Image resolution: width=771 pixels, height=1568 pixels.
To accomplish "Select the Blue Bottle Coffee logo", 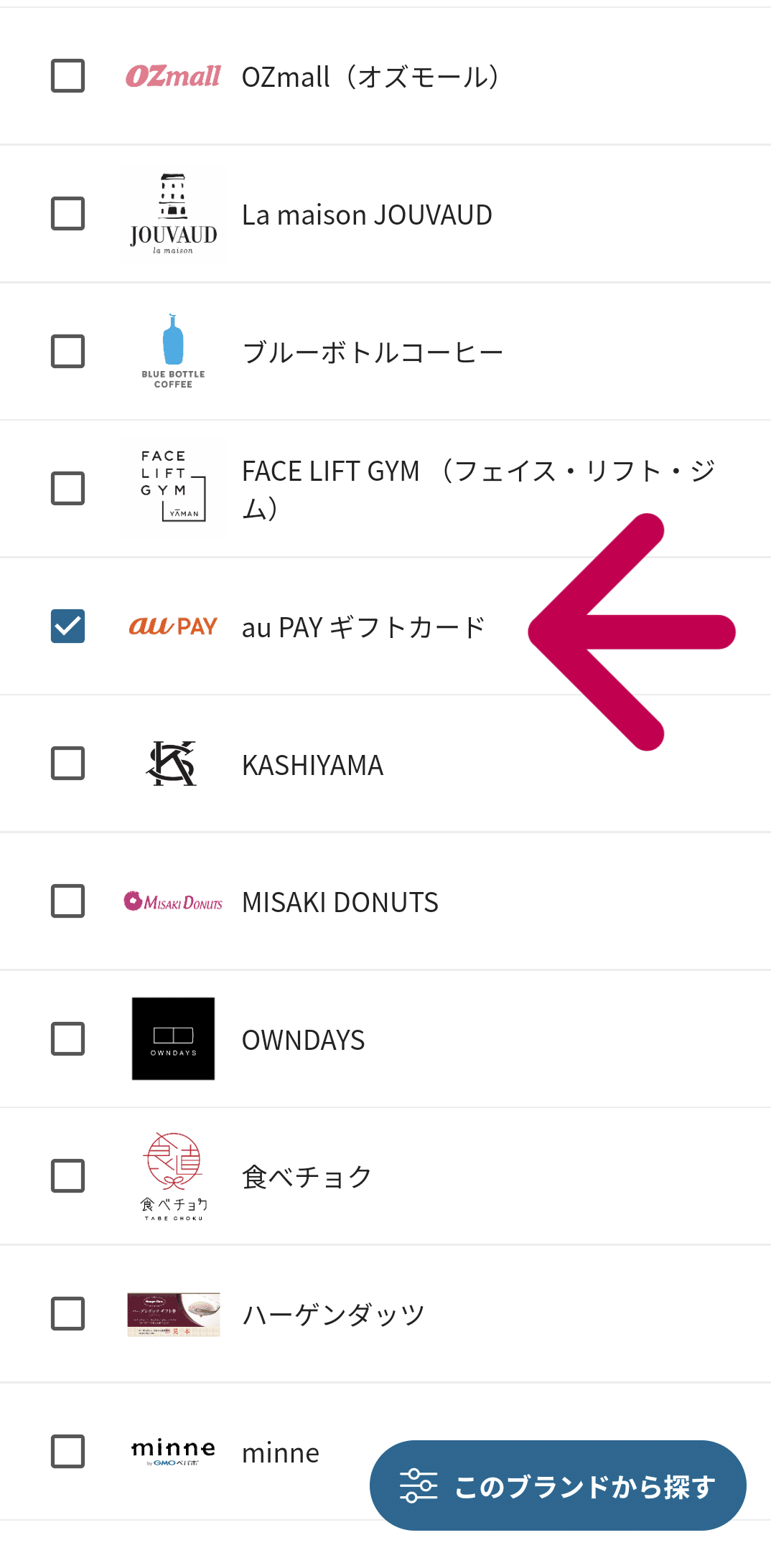I will point(173,350).
